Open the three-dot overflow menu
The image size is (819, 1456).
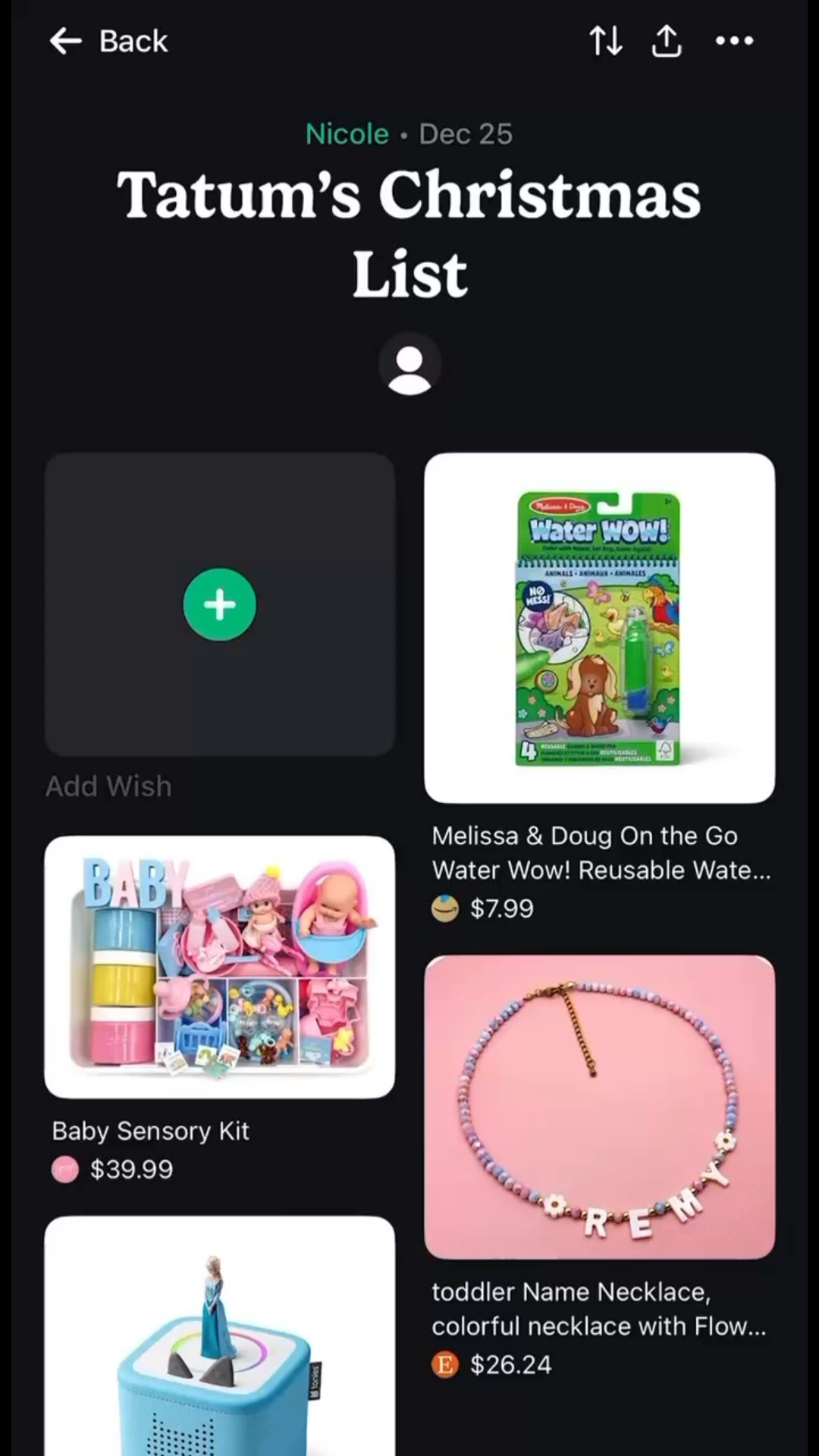coord(734,41)
